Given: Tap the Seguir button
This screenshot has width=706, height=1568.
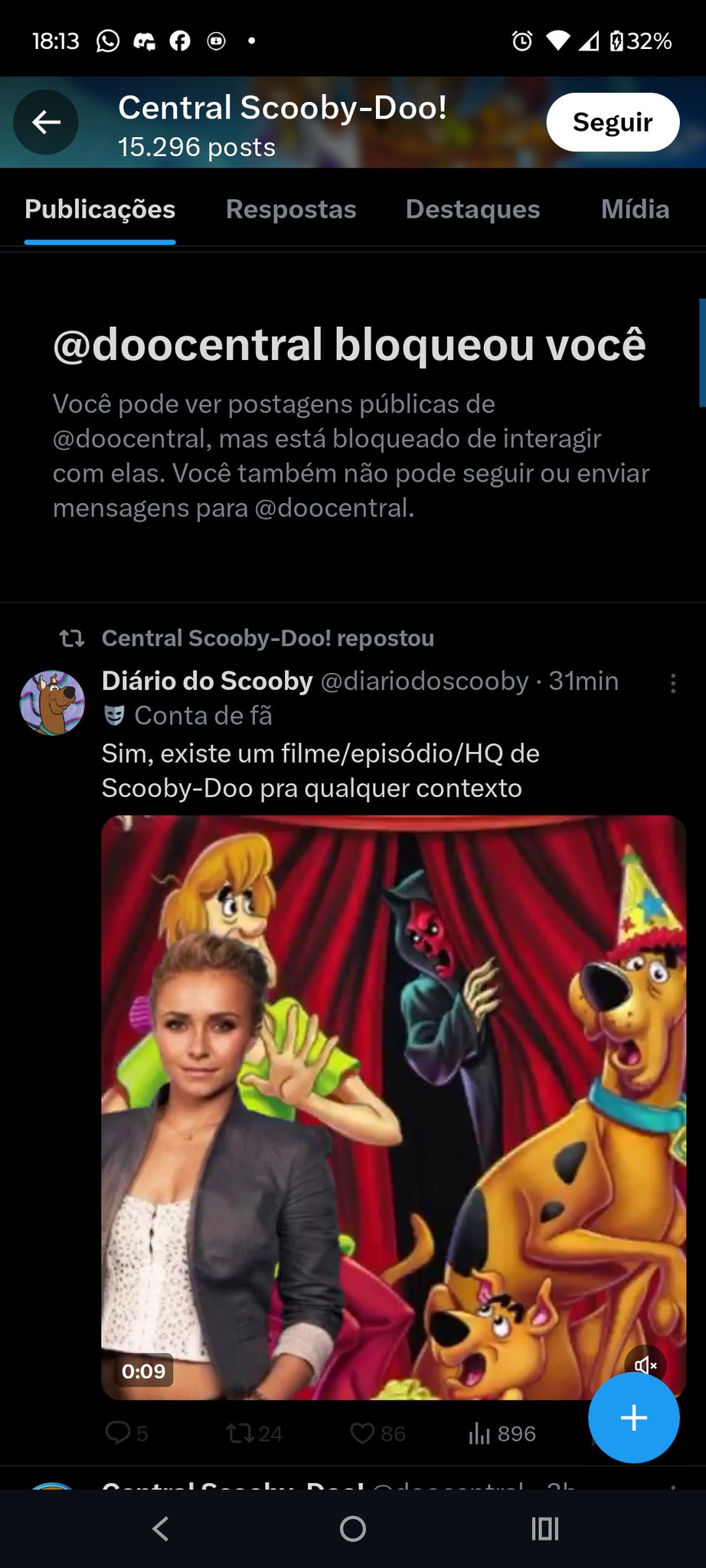Looking at the screenshot, I should [612, 122].
